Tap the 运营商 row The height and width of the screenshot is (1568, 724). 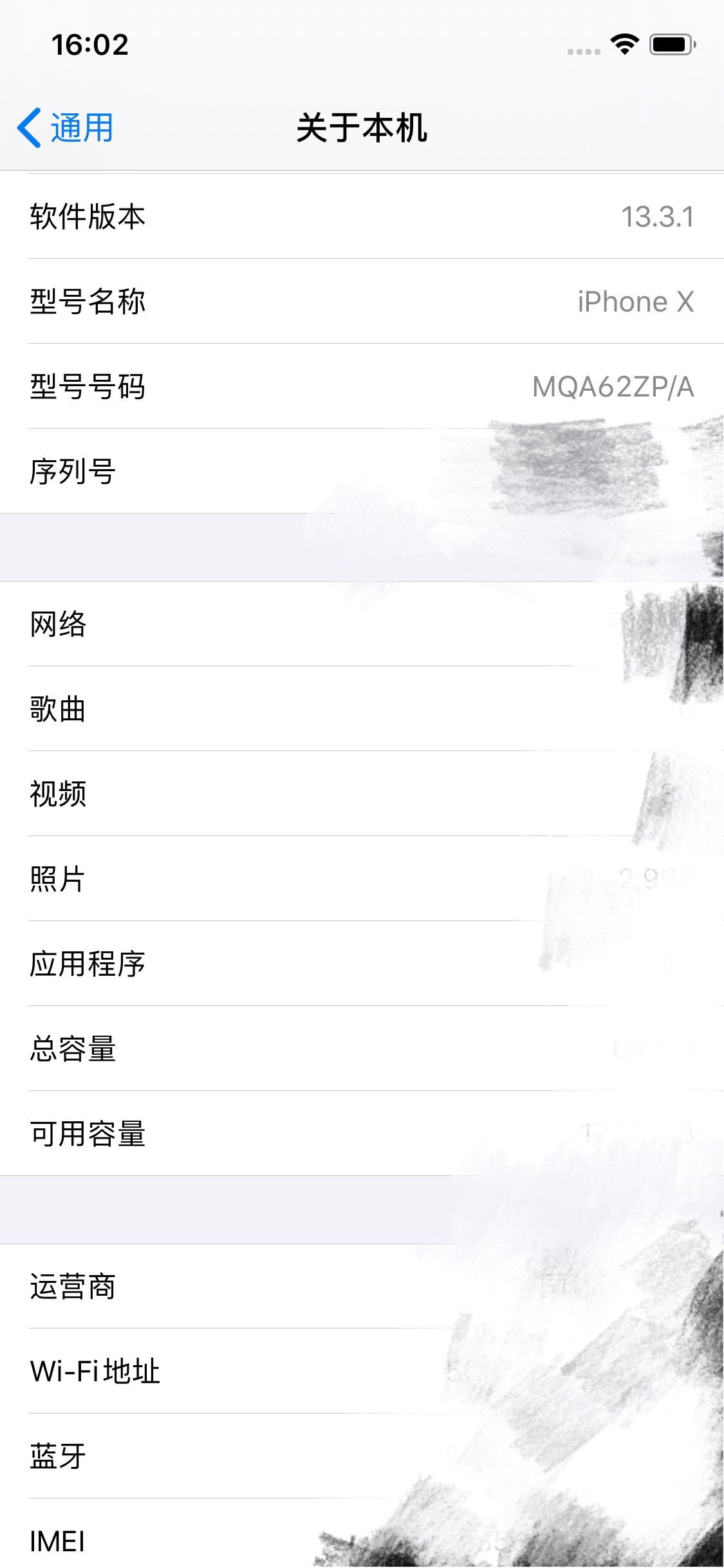[x=362, y=1287]
